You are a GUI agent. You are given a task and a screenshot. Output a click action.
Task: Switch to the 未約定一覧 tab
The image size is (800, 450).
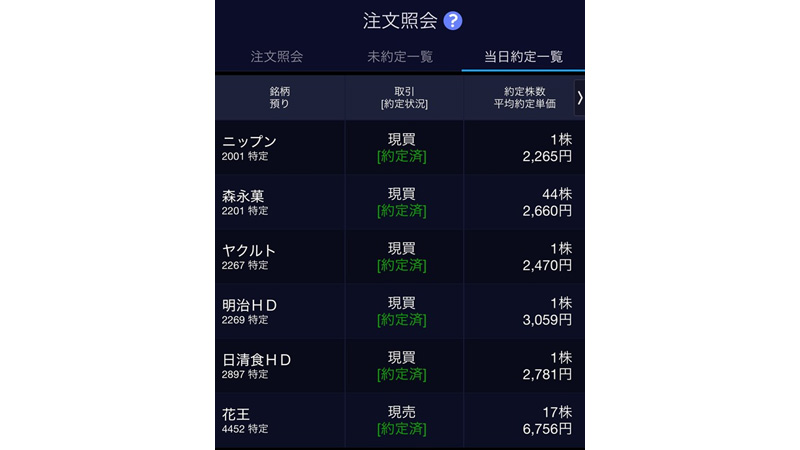(x=400, y=57)
